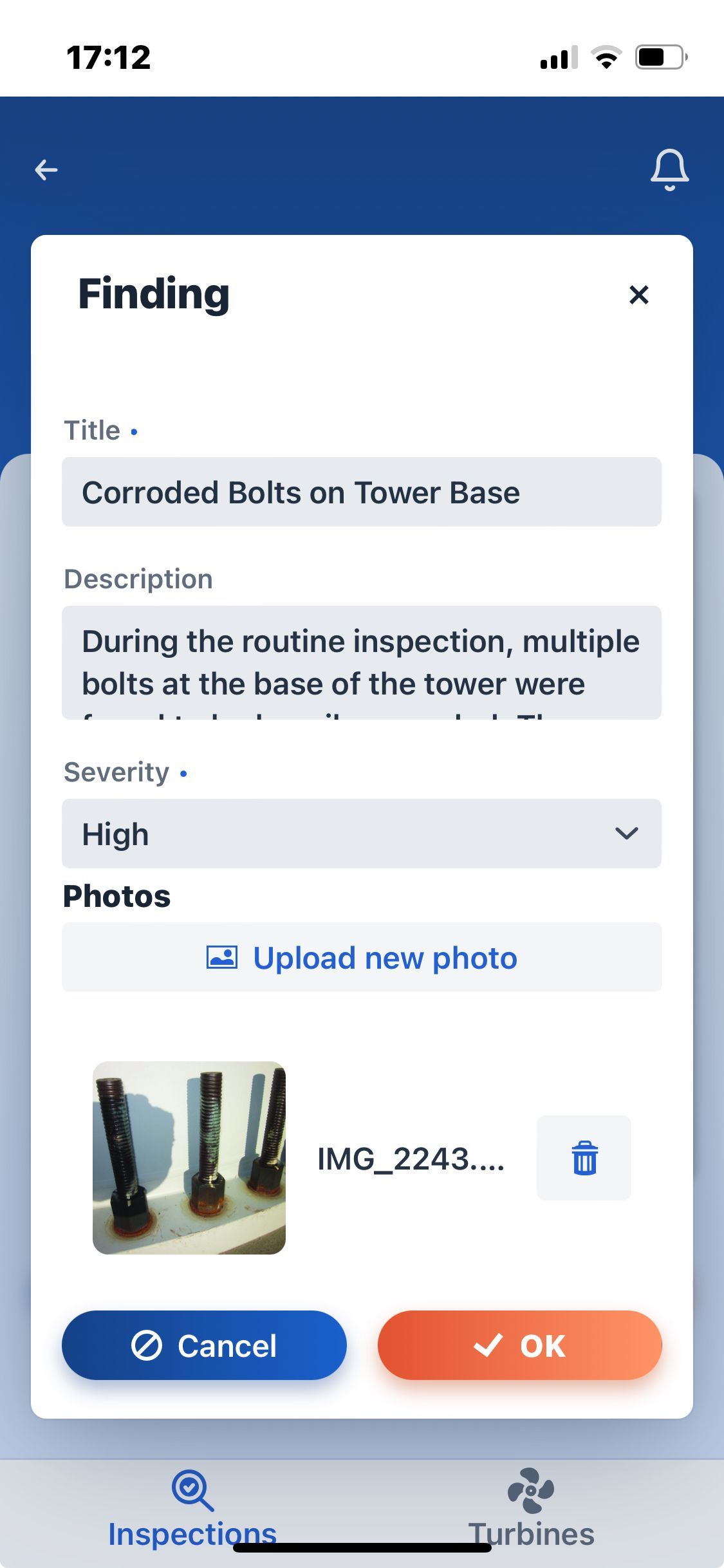
Task: Open the notifications bell
Action: click(x=669, y=170)
